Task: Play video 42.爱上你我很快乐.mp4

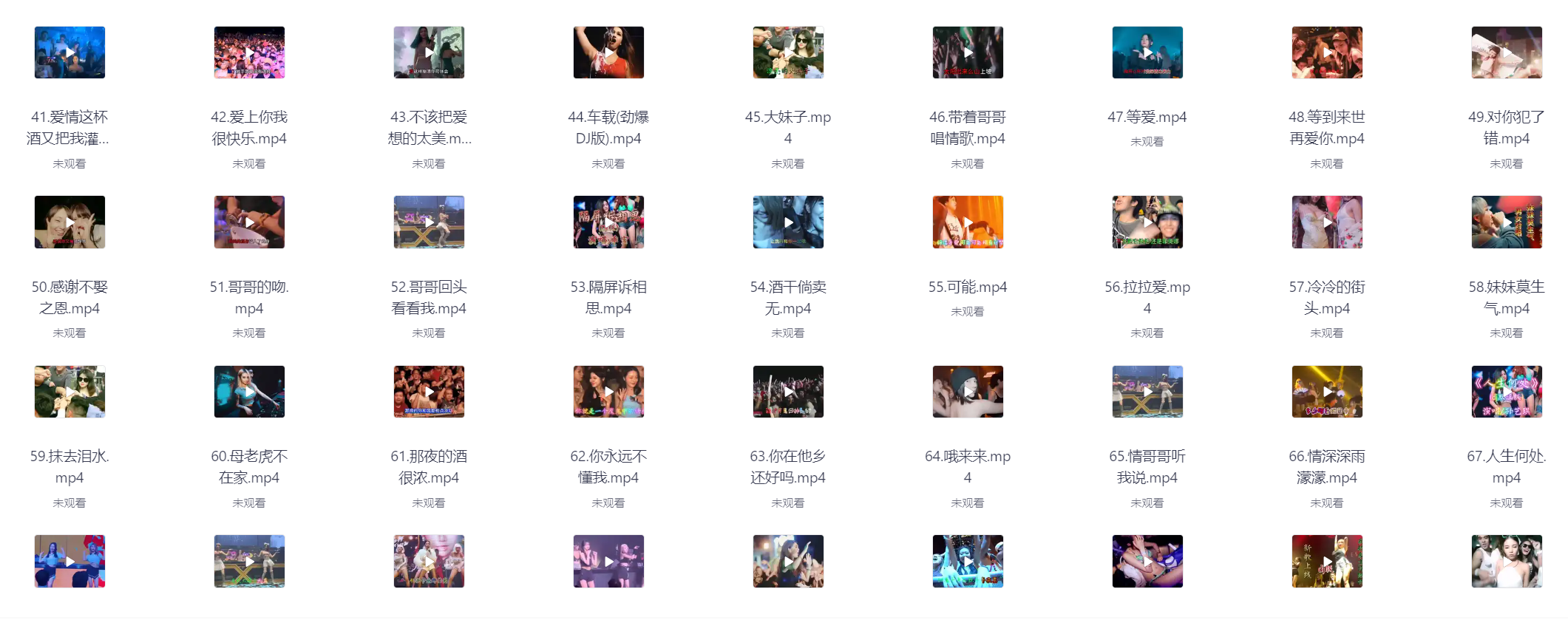Action: (249, 52)
